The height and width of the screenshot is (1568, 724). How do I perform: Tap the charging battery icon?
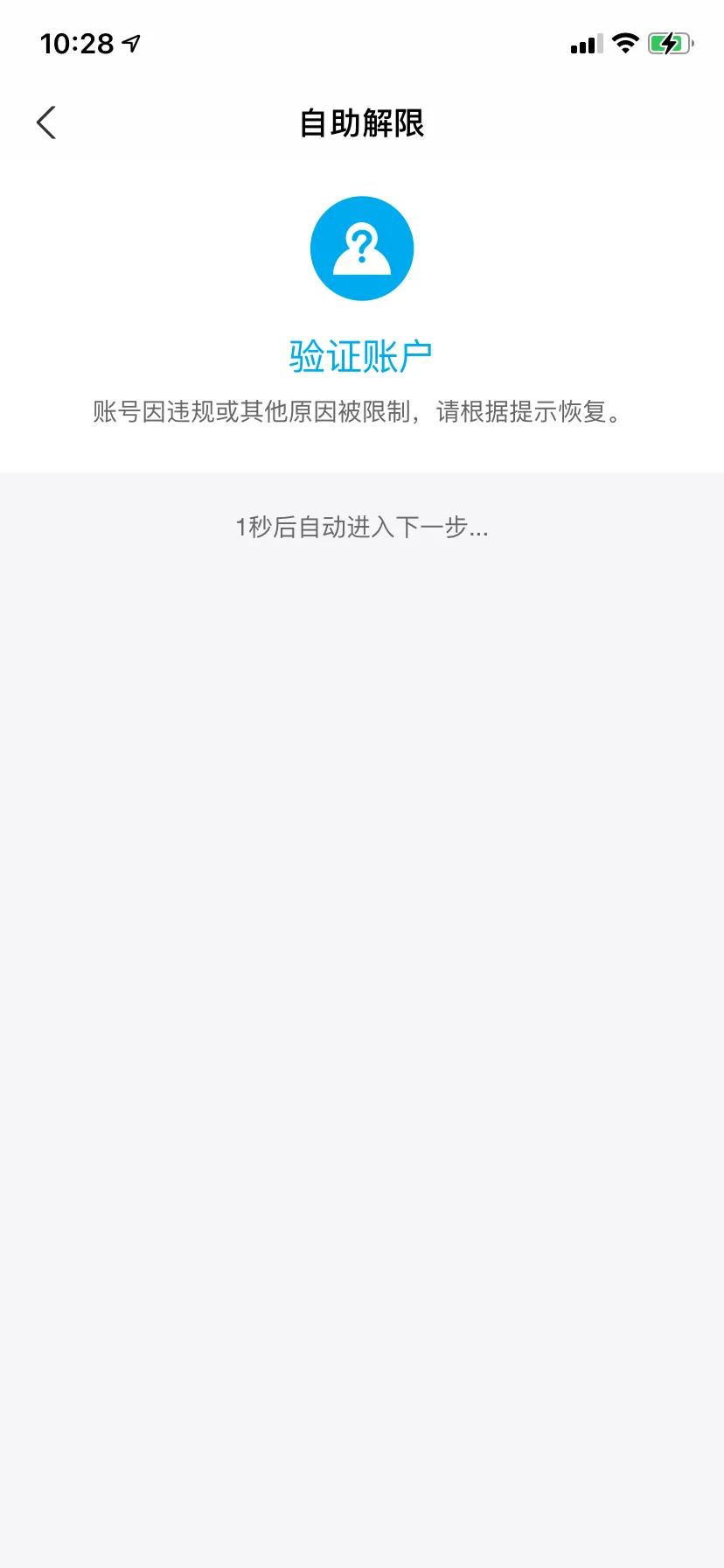(669, 43)
